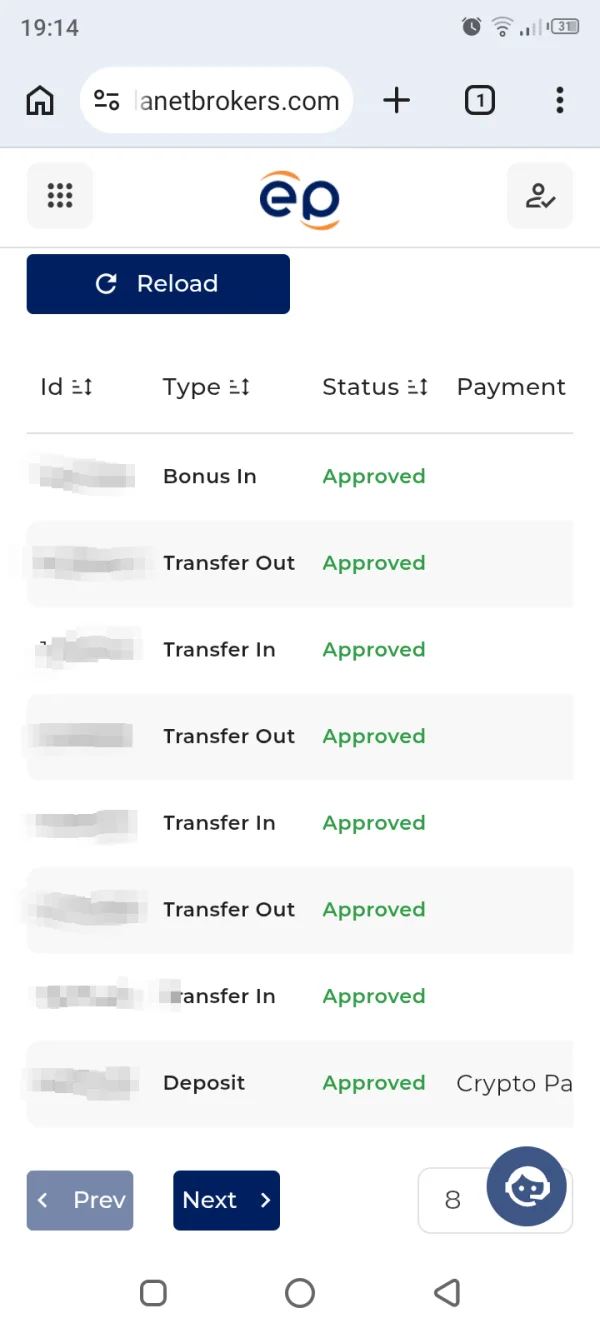Screen dimensions: 600x1333
Task: Reload the transactions list
Action: 158,284
